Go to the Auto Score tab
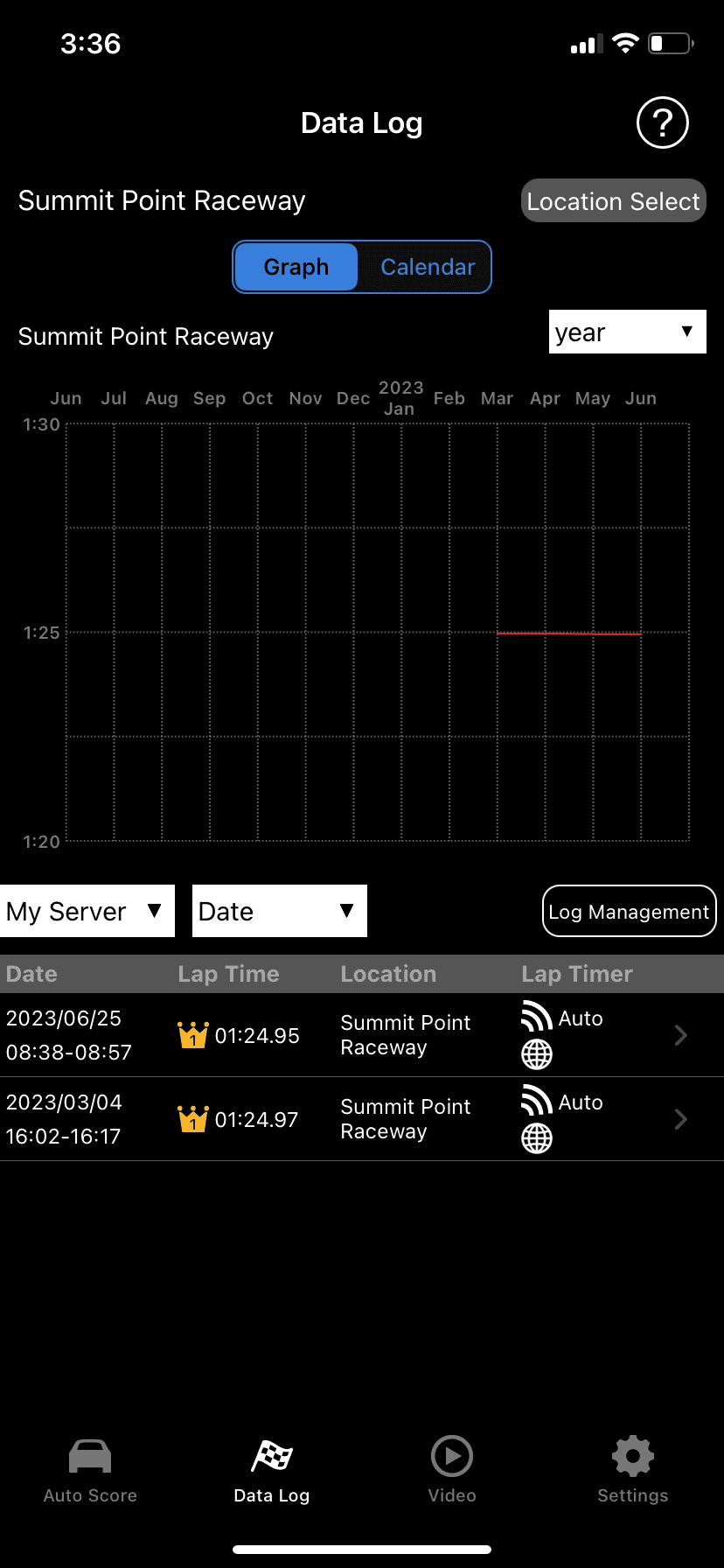 click(x=90, y=1470)
